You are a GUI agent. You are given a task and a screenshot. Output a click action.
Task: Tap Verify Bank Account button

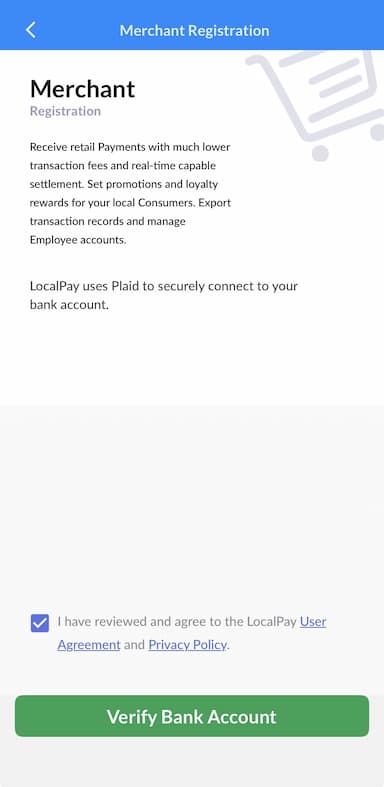192,716
